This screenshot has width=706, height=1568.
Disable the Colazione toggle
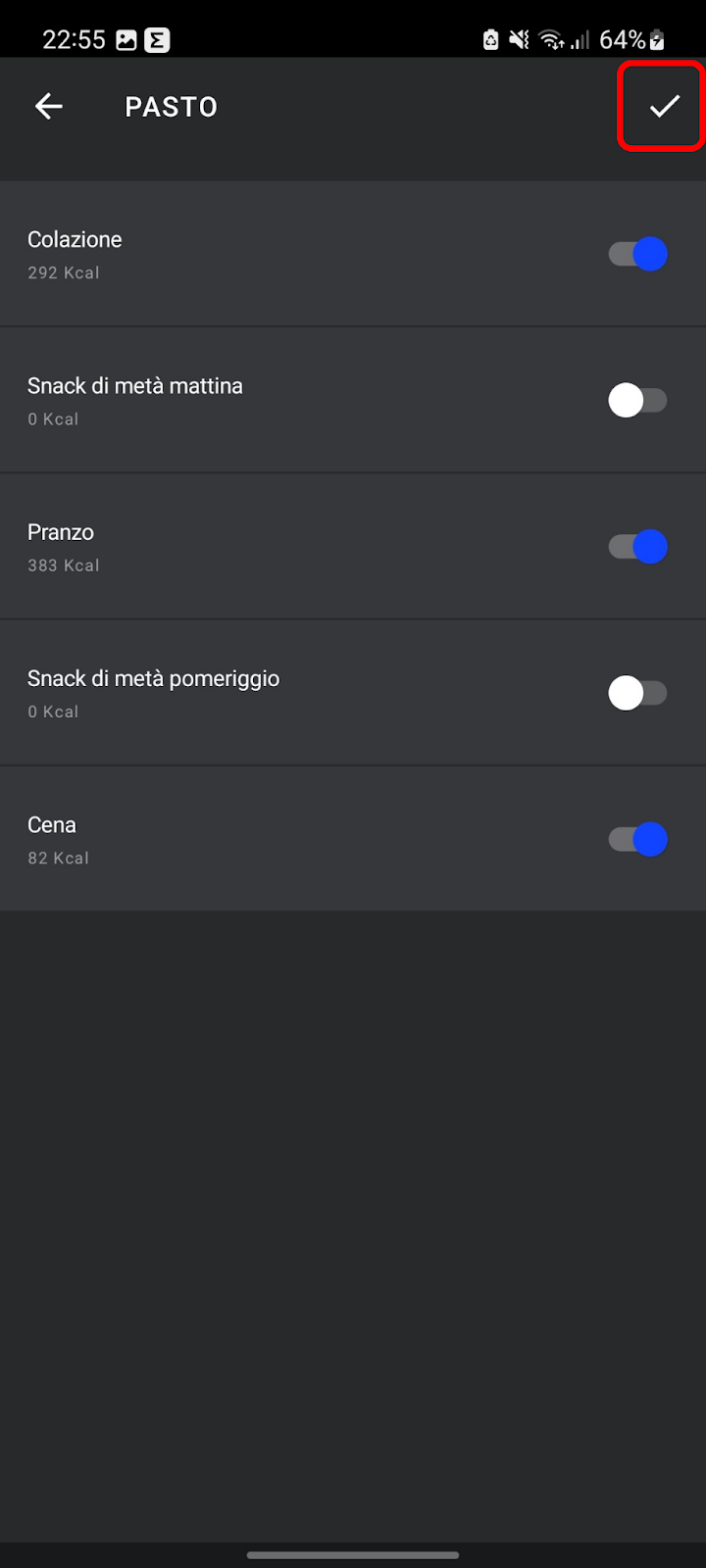[x=637, y=254]
